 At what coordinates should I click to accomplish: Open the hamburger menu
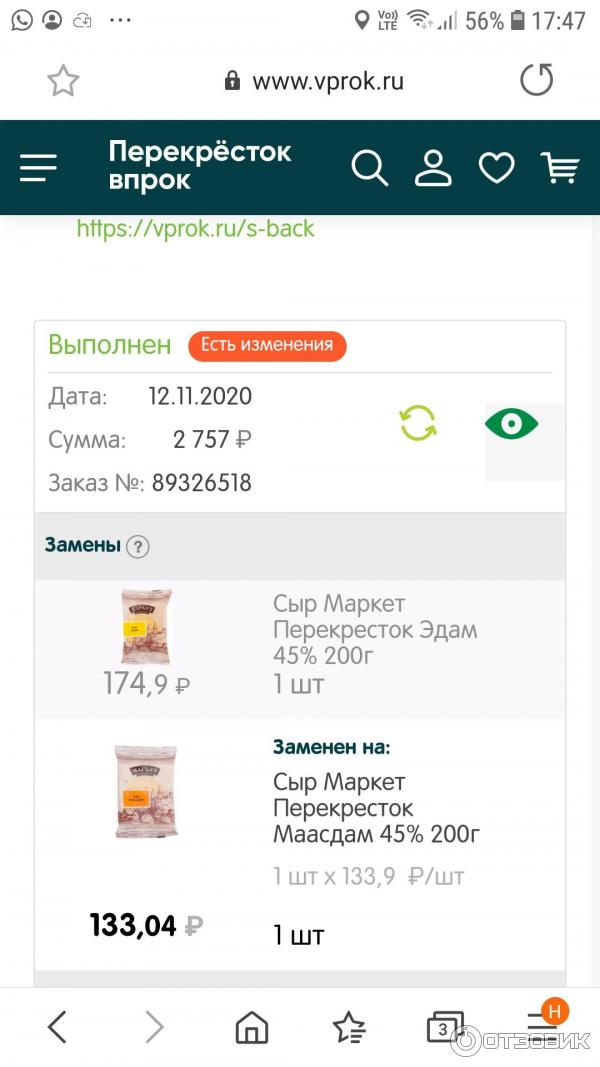[x=38, y=168]
